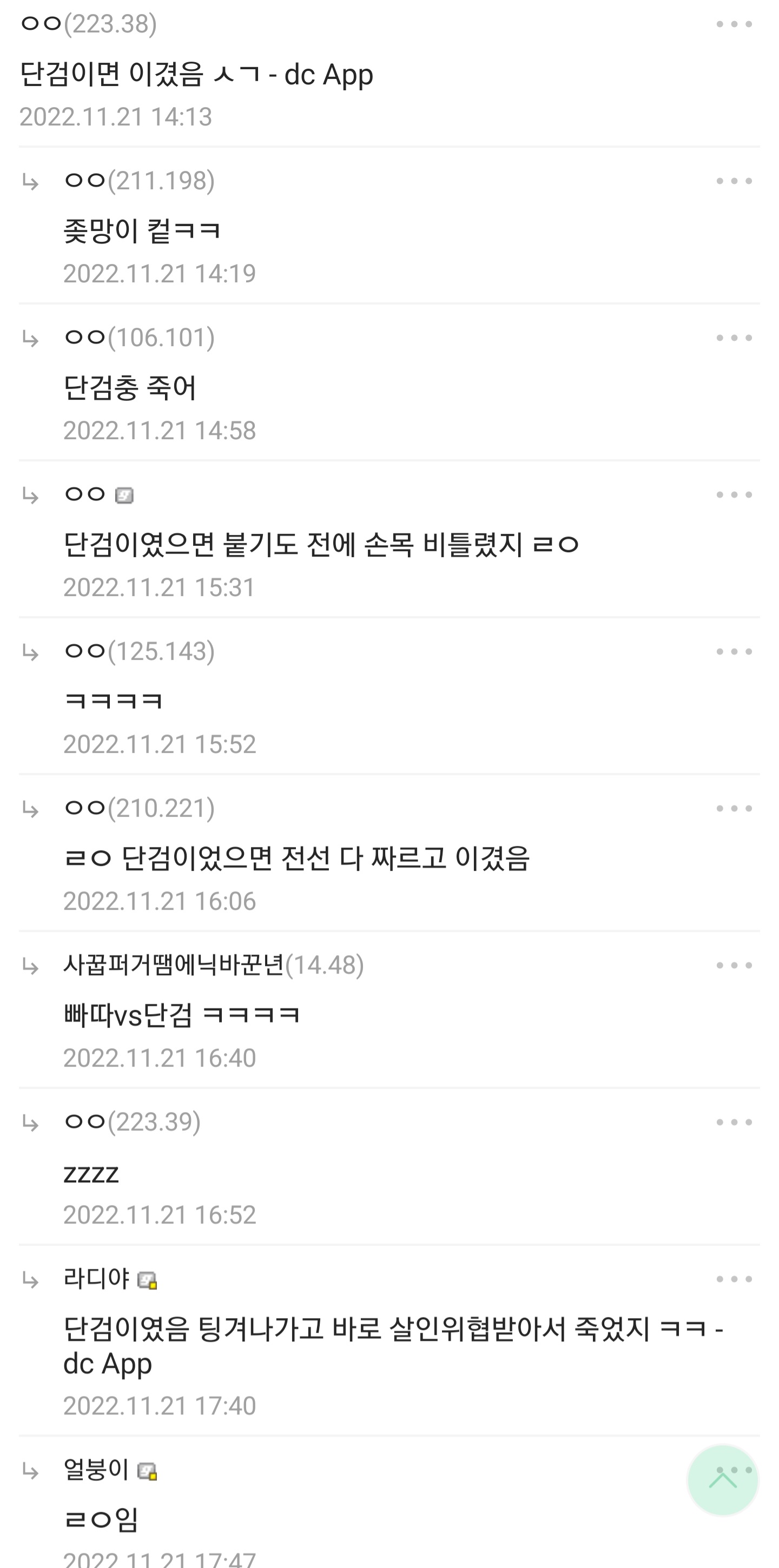Open more options on the 15:31 reply

734,495
